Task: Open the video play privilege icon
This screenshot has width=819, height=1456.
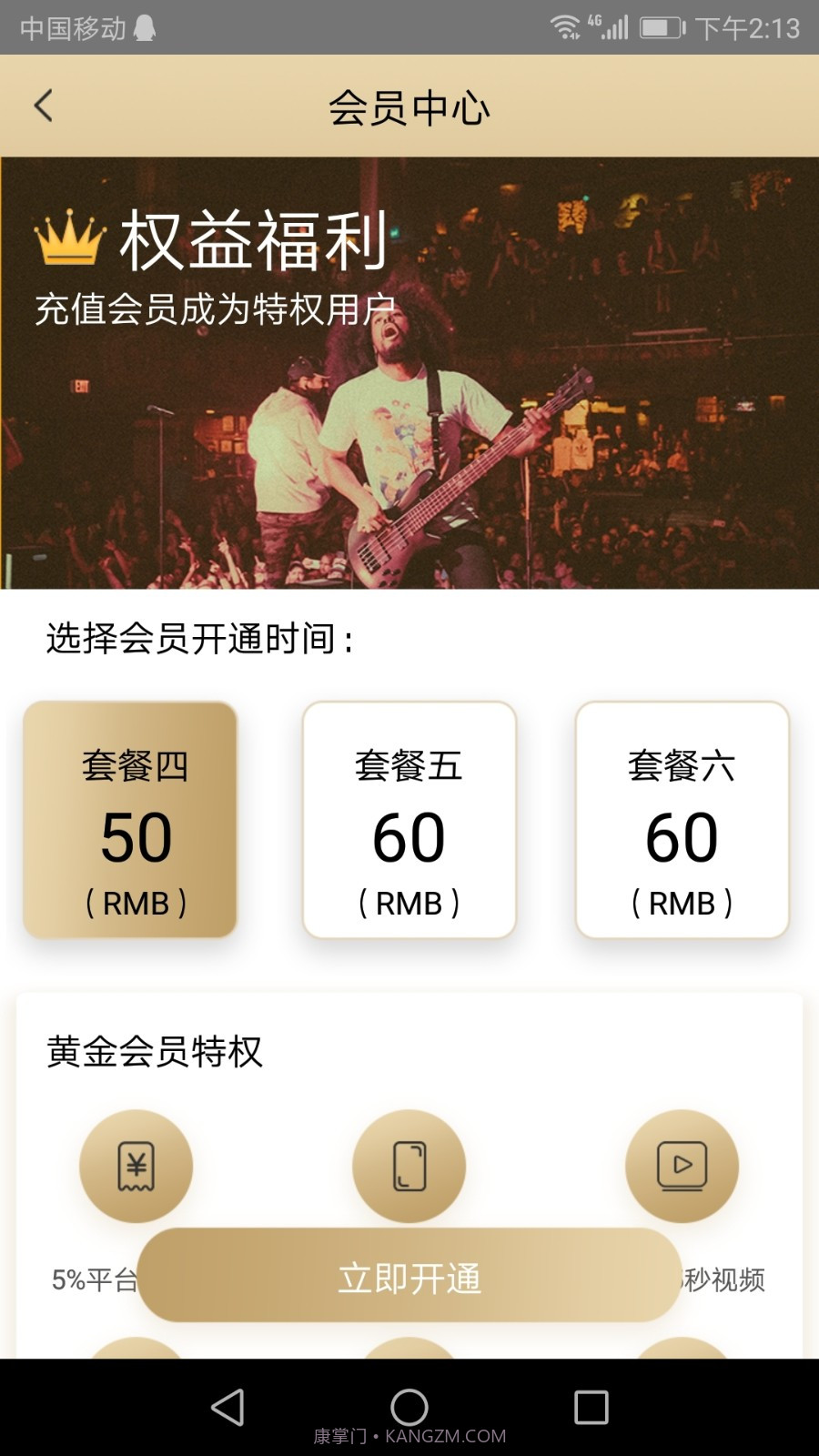Action: (682, 1166)
